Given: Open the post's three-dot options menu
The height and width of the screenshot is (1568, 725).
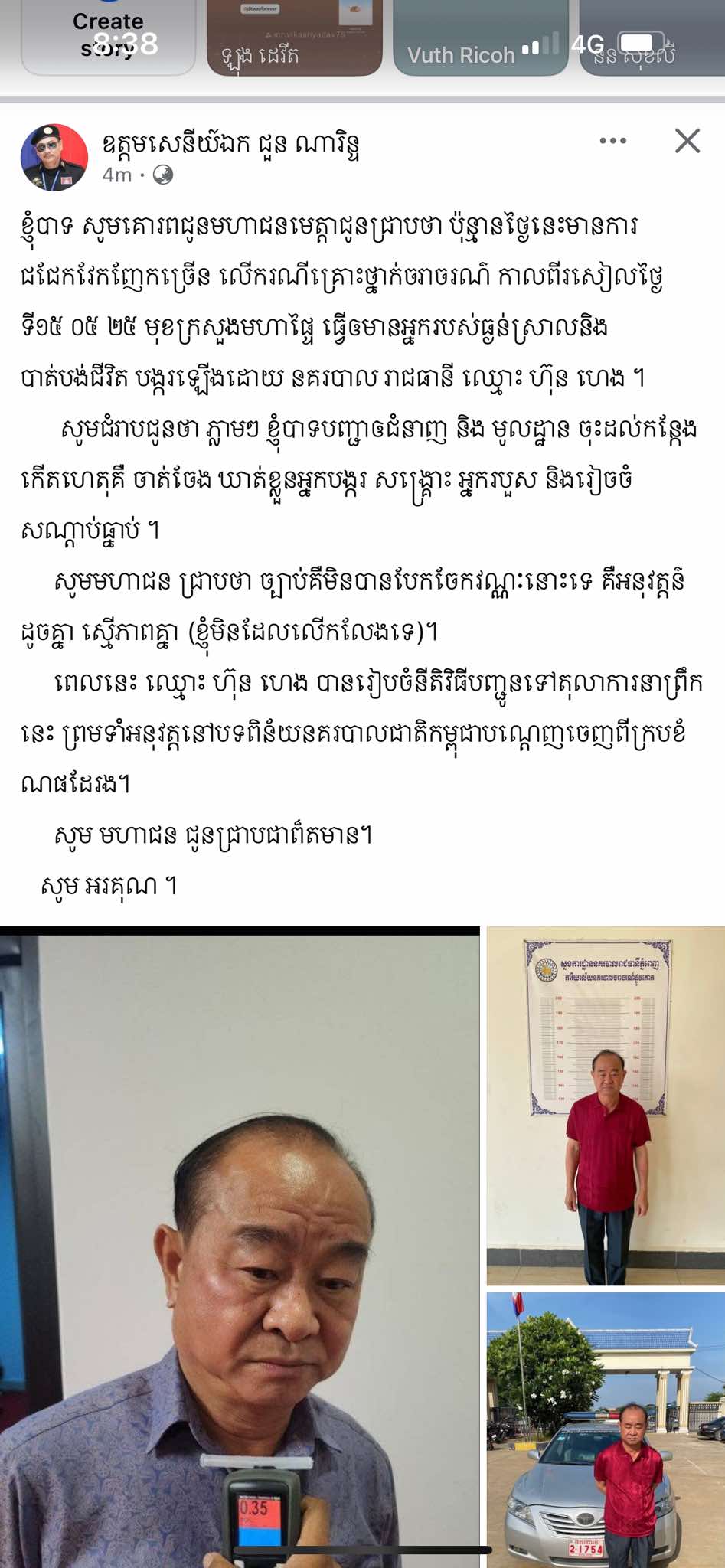Looking at the screenshot, I should [x=612, y=141].
